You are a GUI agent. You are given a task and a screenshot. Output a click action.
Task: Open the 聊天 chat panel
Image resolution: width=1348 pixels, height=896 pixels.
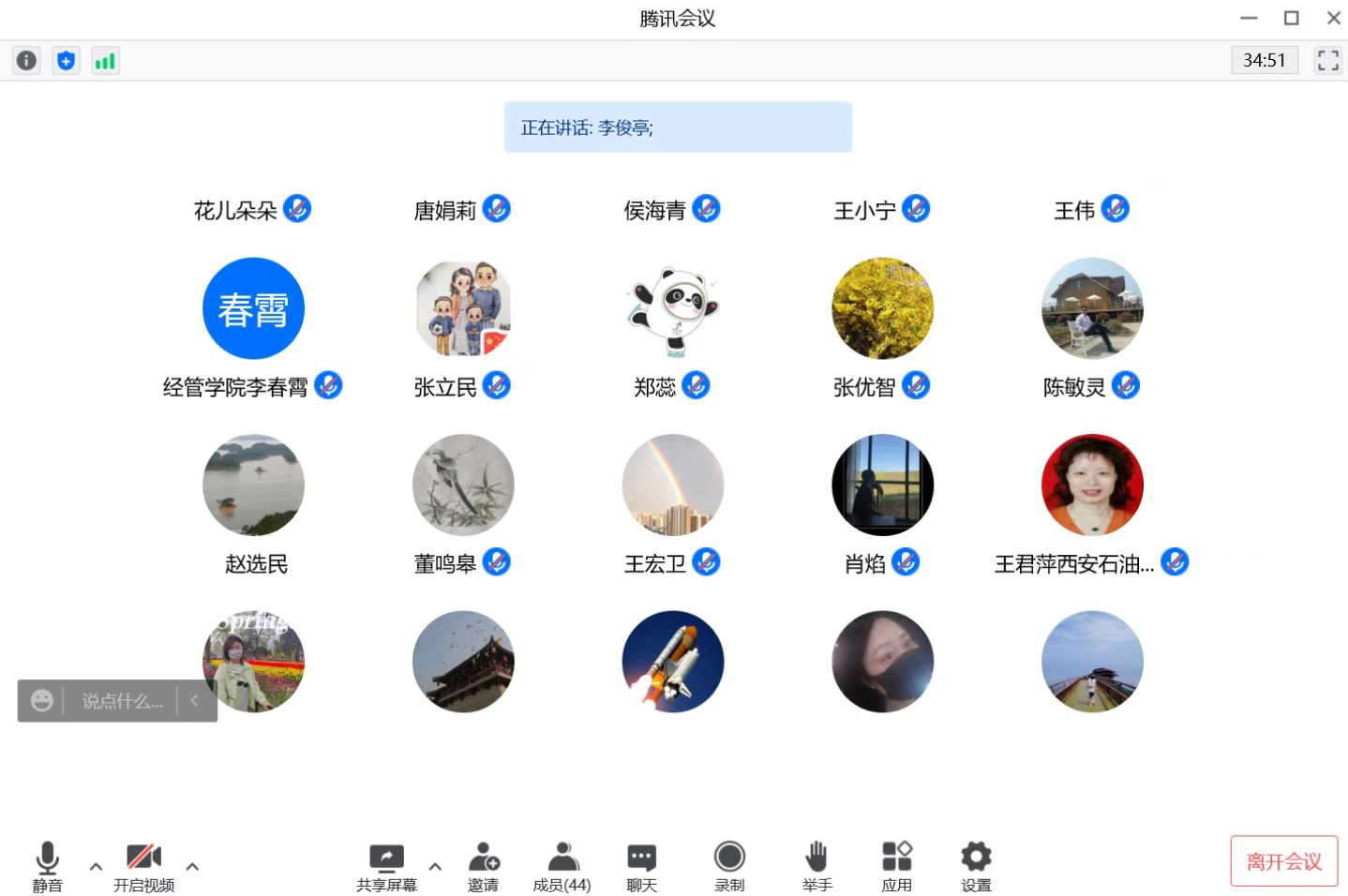click(x=641, y=865)
